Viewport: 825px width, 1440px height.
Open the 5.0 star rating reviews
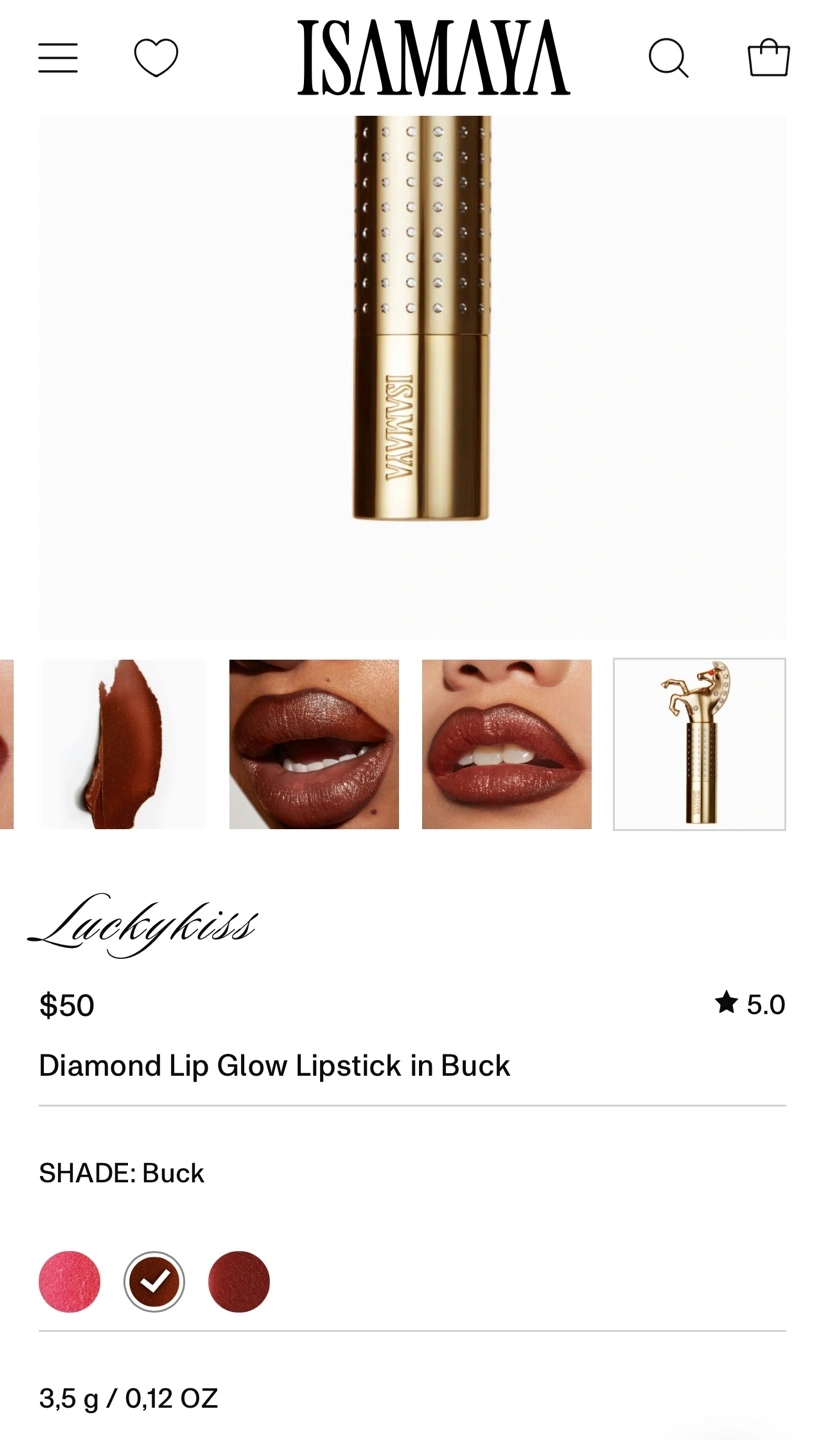click(751, 1004)
